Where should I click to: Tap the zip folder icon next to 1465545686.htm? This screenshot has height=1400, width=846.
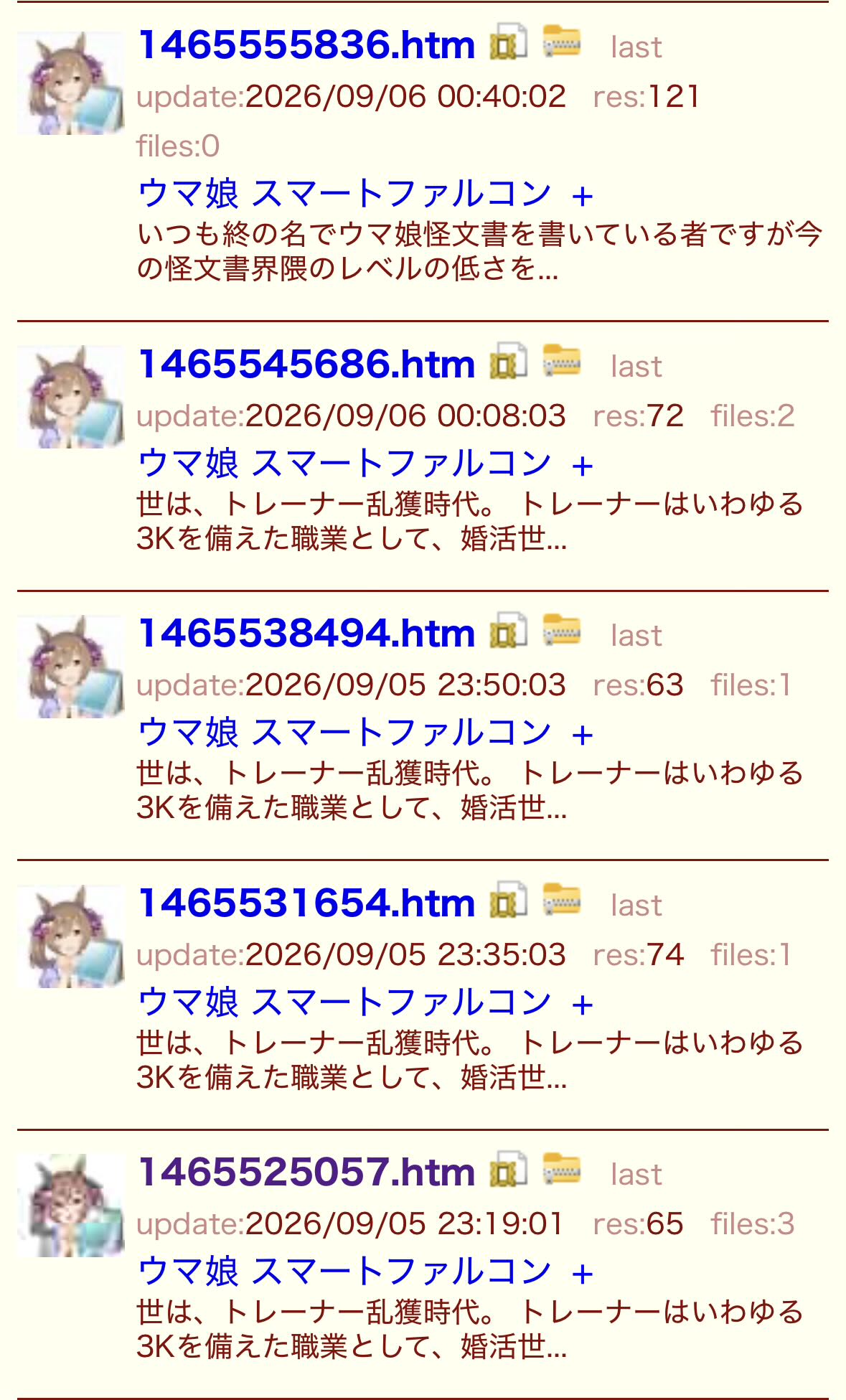click(x=561, y=360)
